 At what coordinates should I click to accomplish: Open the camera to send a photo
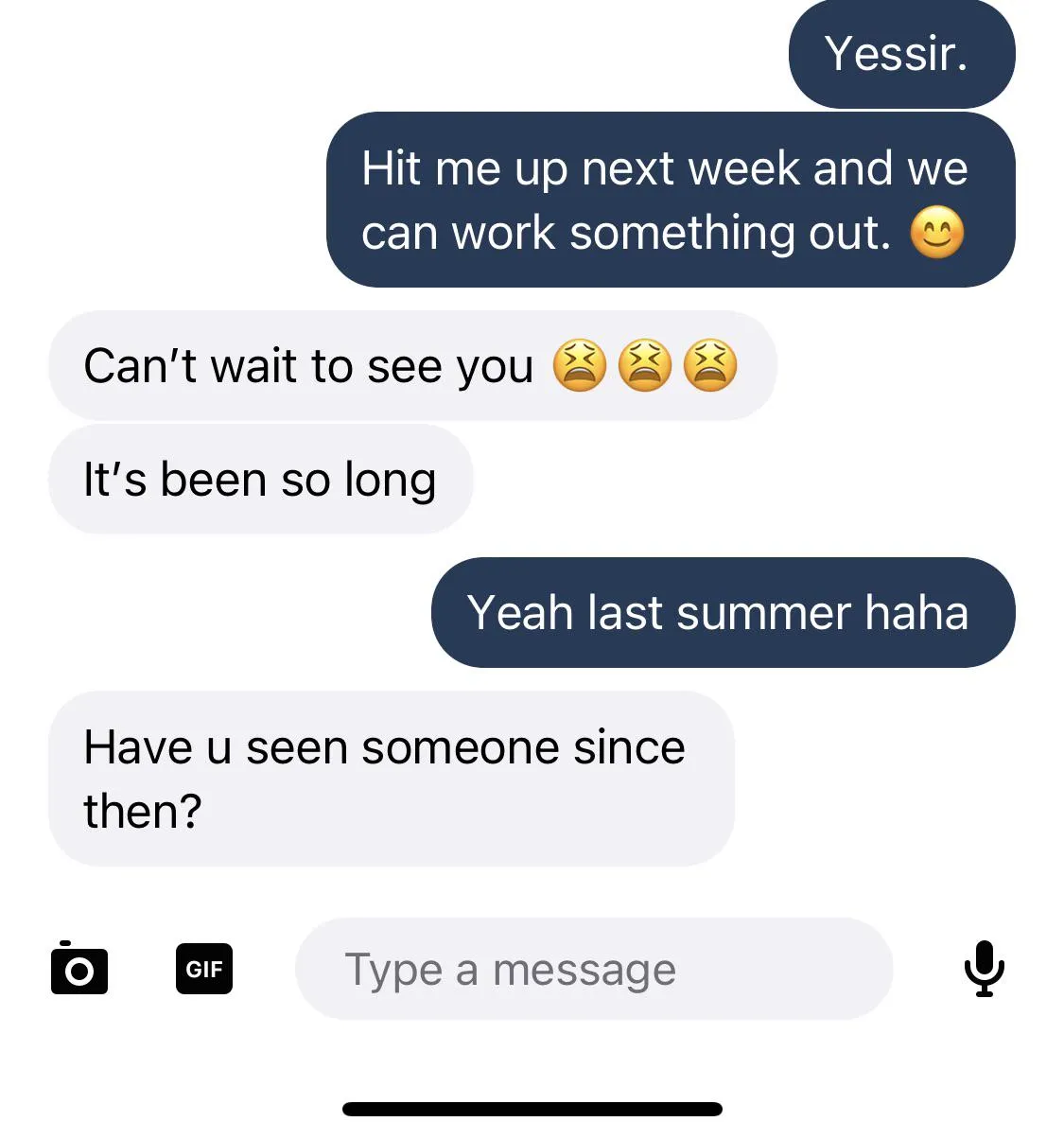pos(79,970)
